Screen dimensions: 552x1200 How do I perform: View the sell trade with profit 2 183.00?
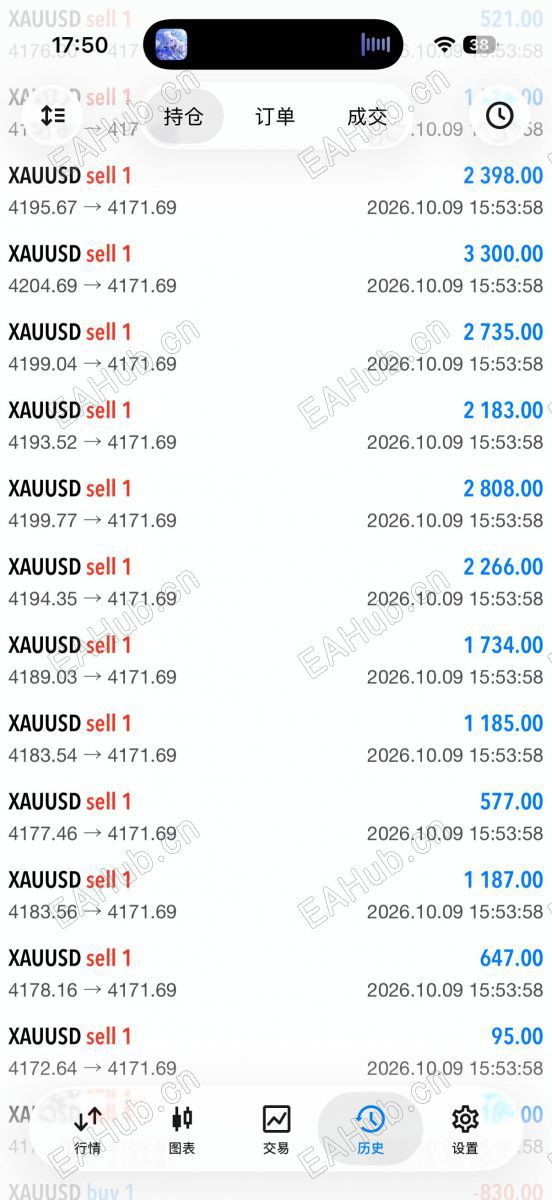pyautogui.click(x=276, y=425)
